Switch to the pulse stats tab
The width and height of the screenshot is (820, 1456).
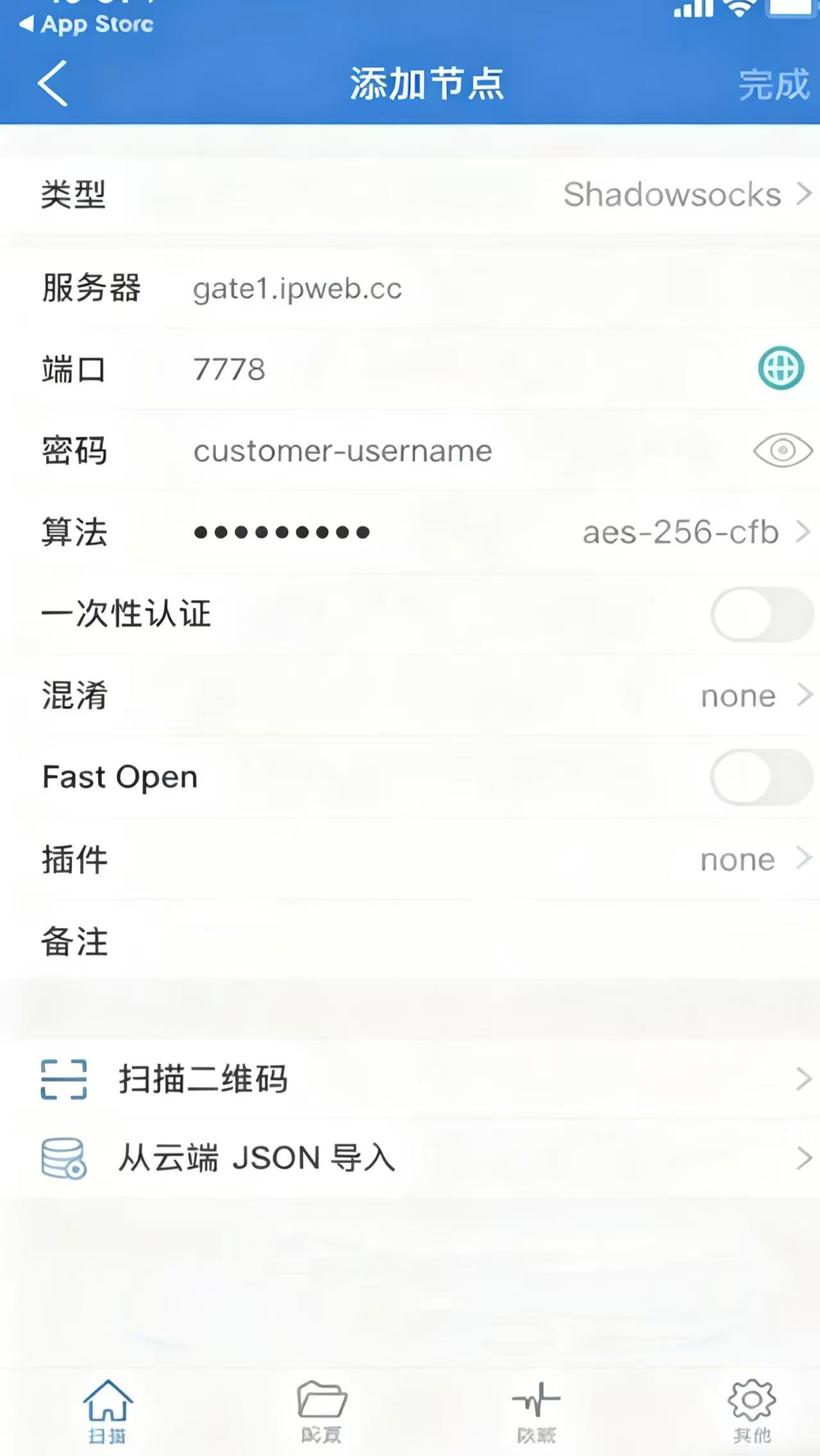click(536, 1410)
